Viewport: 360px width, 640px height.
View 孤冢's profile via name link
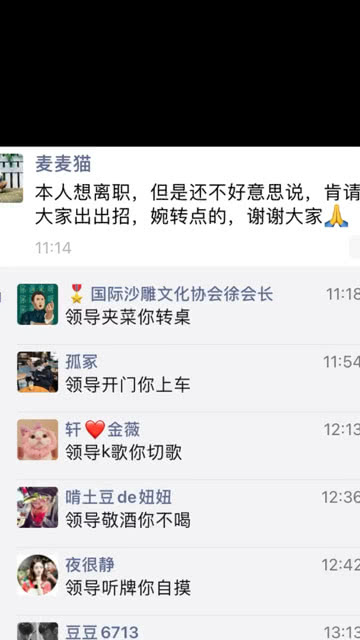(x=82, y=362)
